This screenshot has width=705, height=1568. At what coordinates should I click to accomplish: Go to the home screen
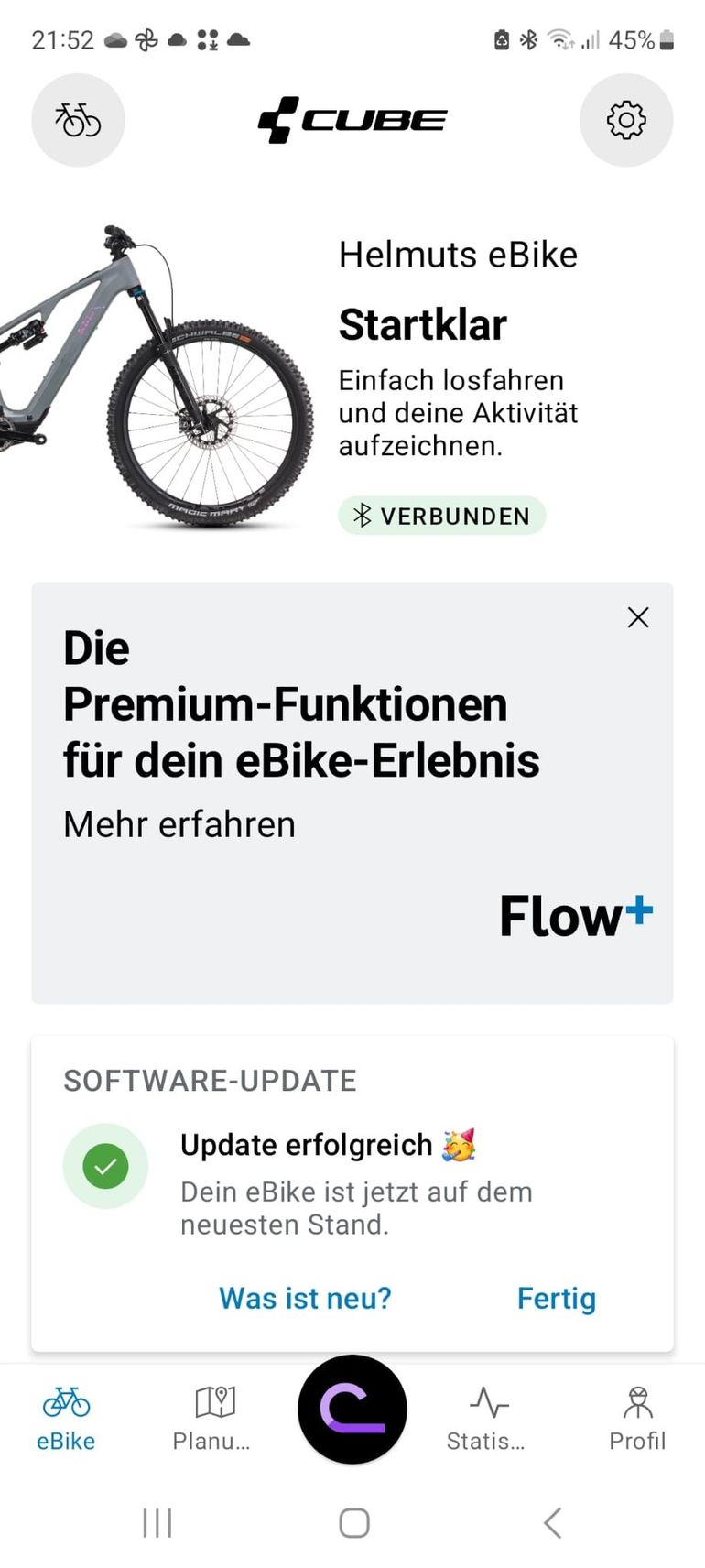[x=353, y=1522]
